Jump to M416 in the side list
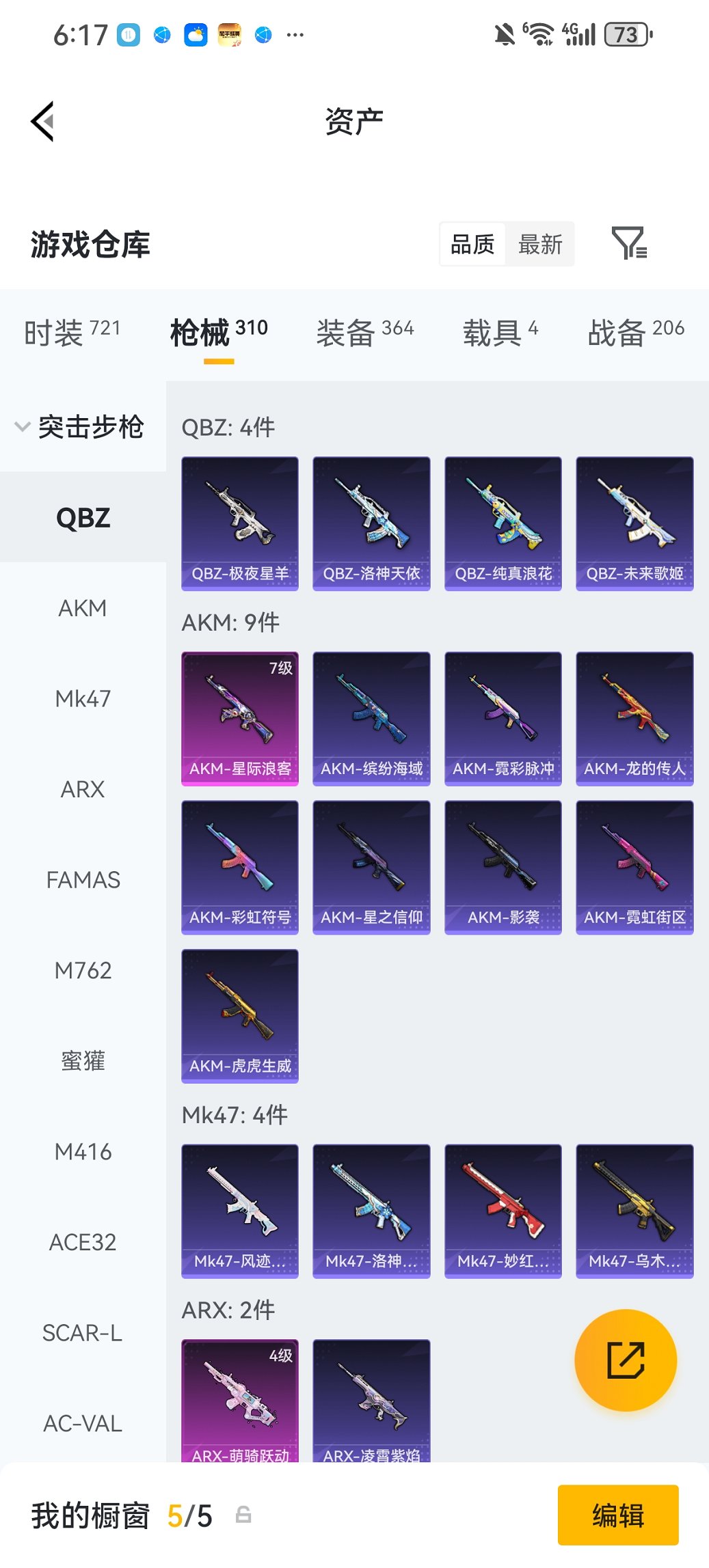The width and height of the screenshot is (709, 1568). point(83,1152)
